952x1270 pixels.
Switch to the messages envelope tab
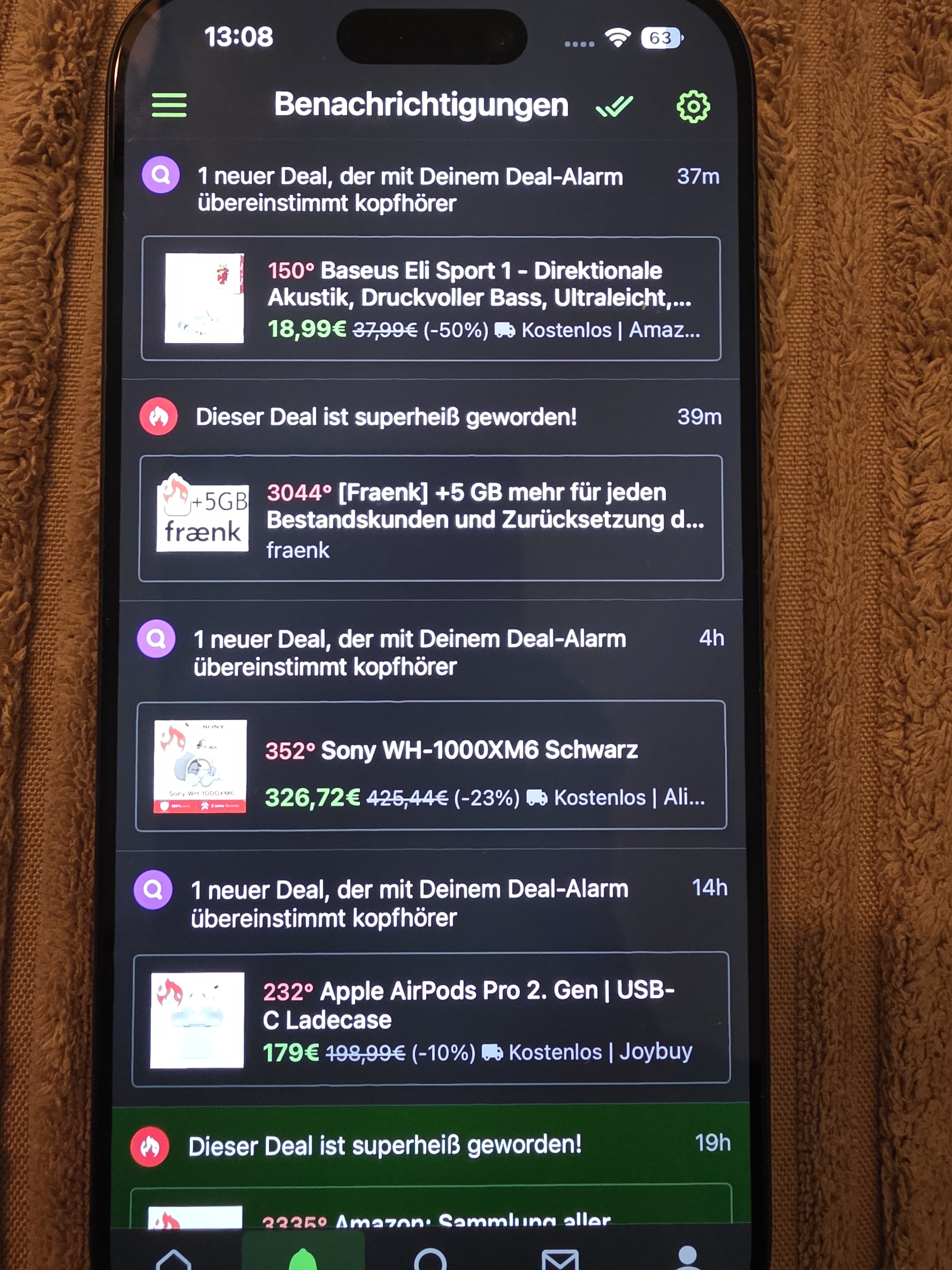(559, 1260)
